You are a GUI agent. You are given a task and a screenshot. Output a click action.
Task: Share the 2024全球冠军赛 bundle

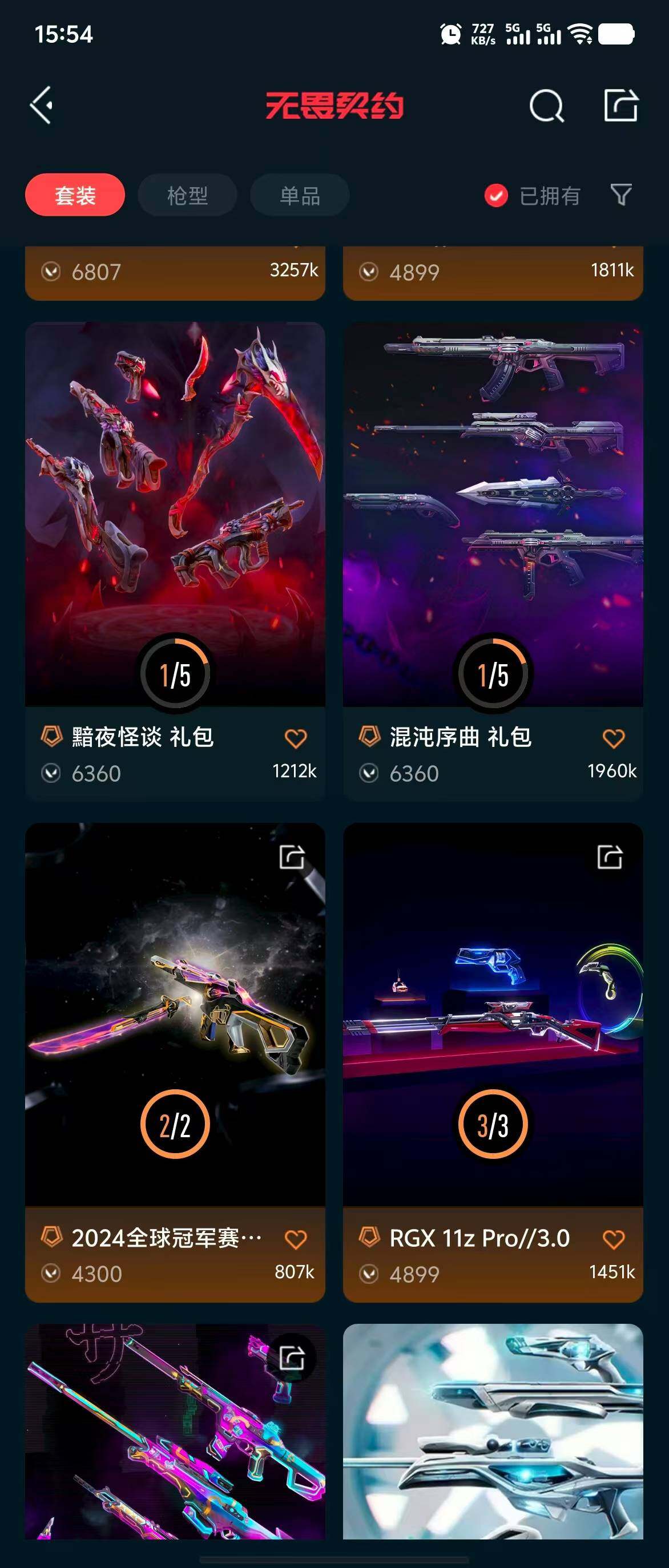point(292,857)
